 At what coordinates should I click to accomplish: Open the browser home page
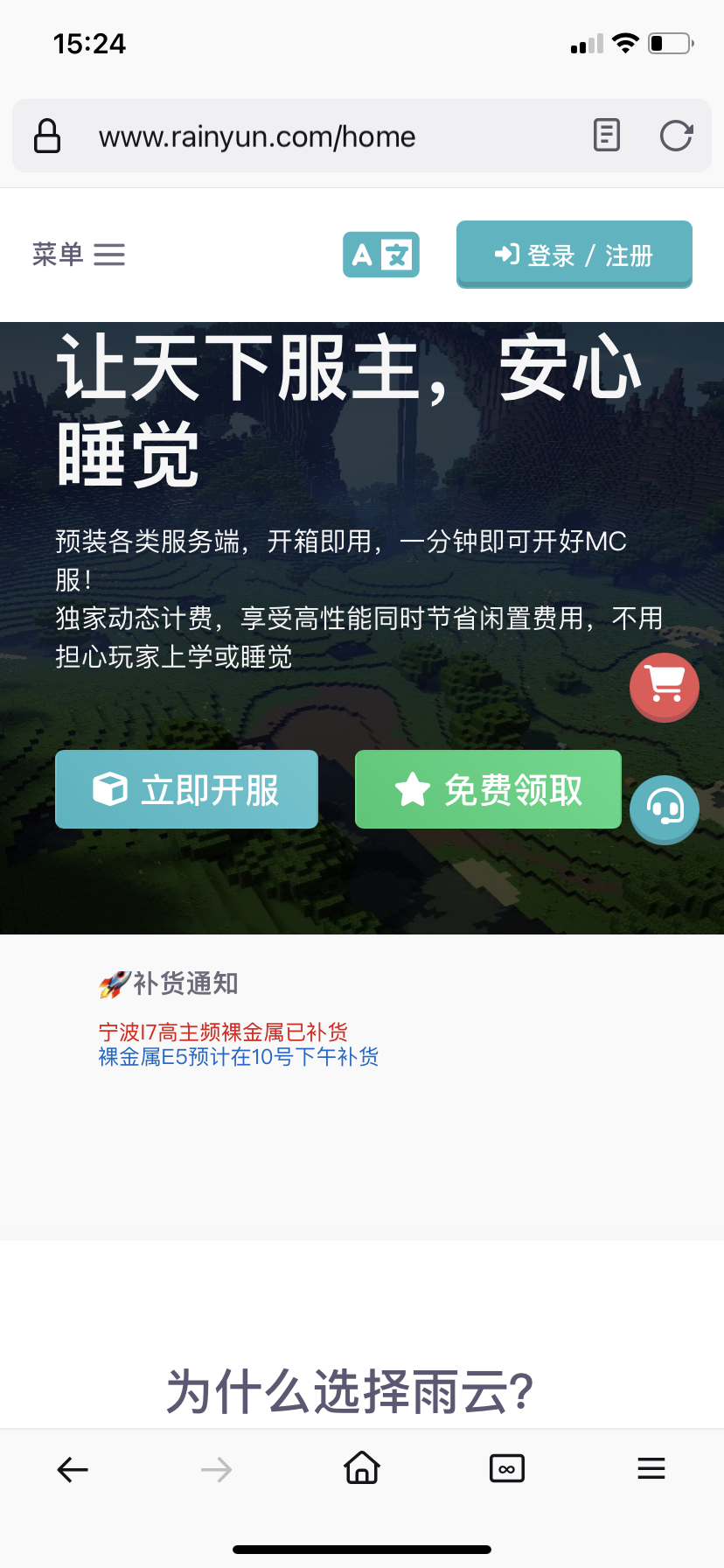362,1468
